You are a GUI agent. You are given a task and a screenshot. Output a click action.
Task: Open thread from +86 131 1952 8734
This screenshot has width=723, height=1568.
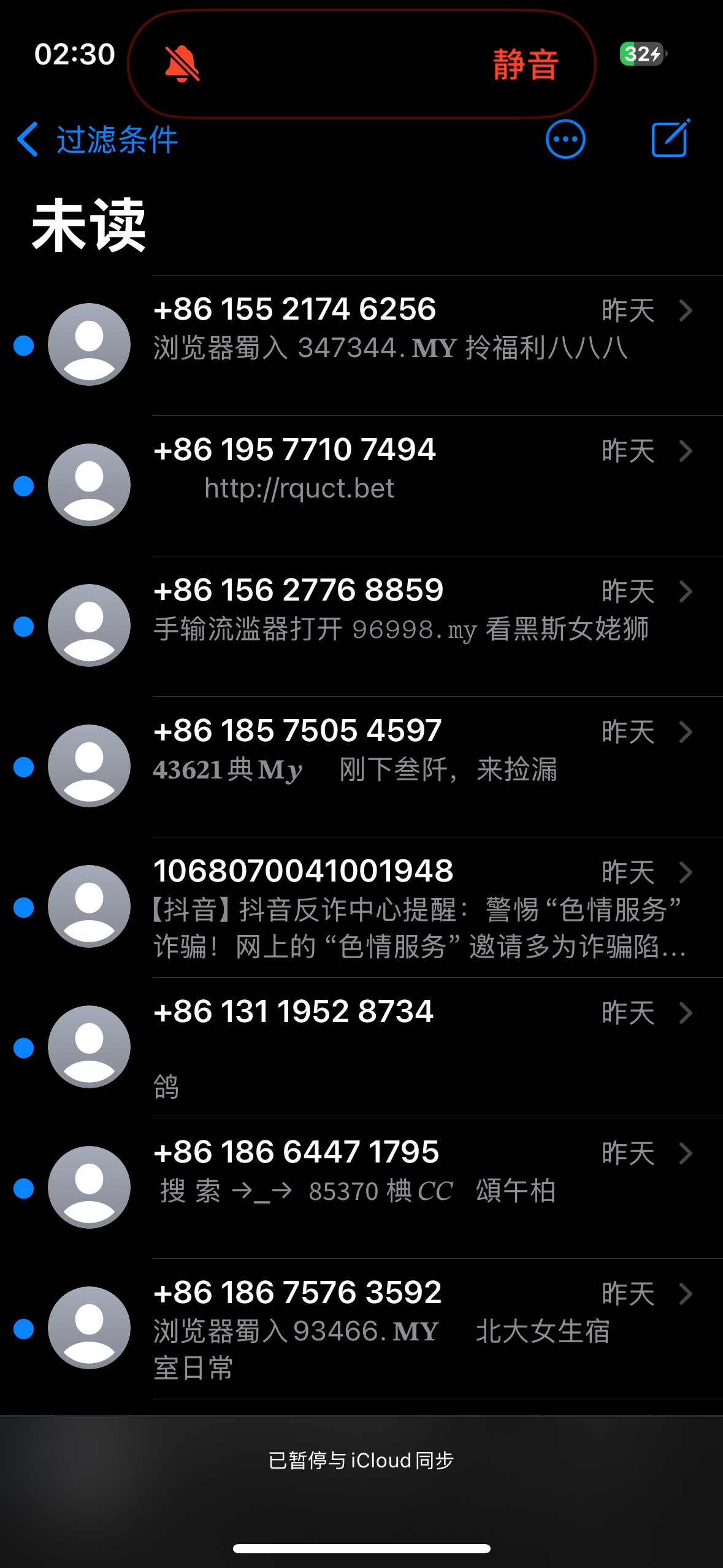pyautogui.click(x=392, y=1047)
